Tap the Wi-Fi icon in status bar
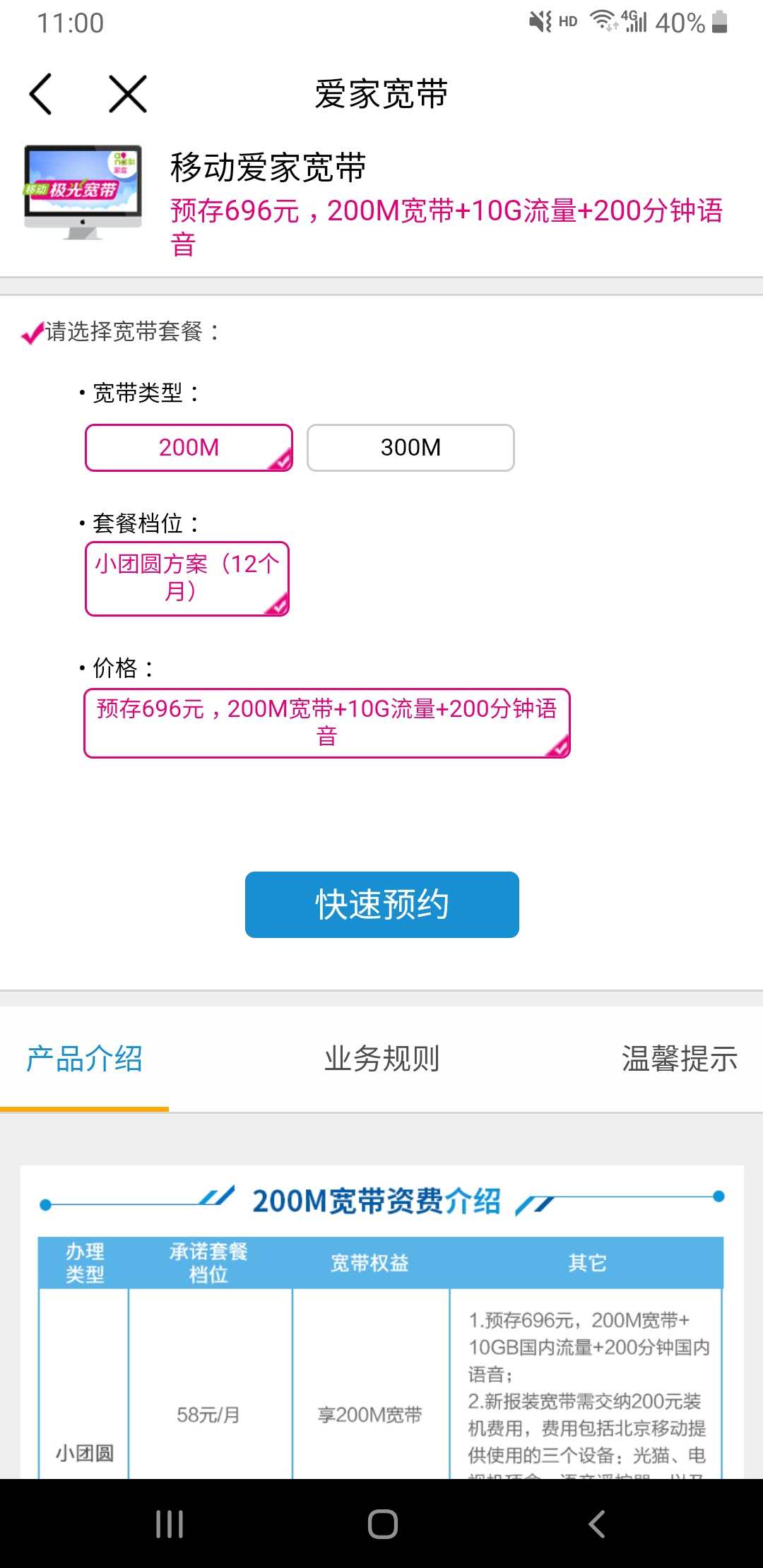The width and height of the screenshot is (763, 1568). [601, 21]
